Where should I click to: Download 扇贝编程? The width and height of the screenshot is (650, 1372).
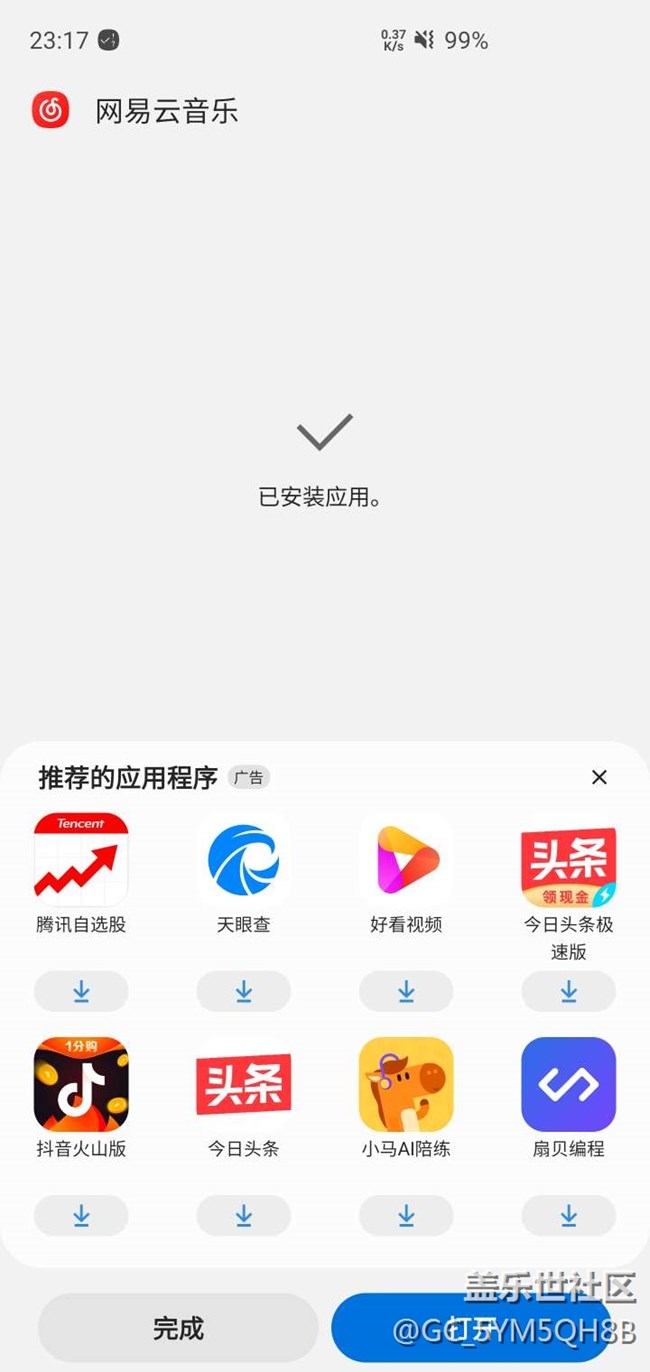568,1215
